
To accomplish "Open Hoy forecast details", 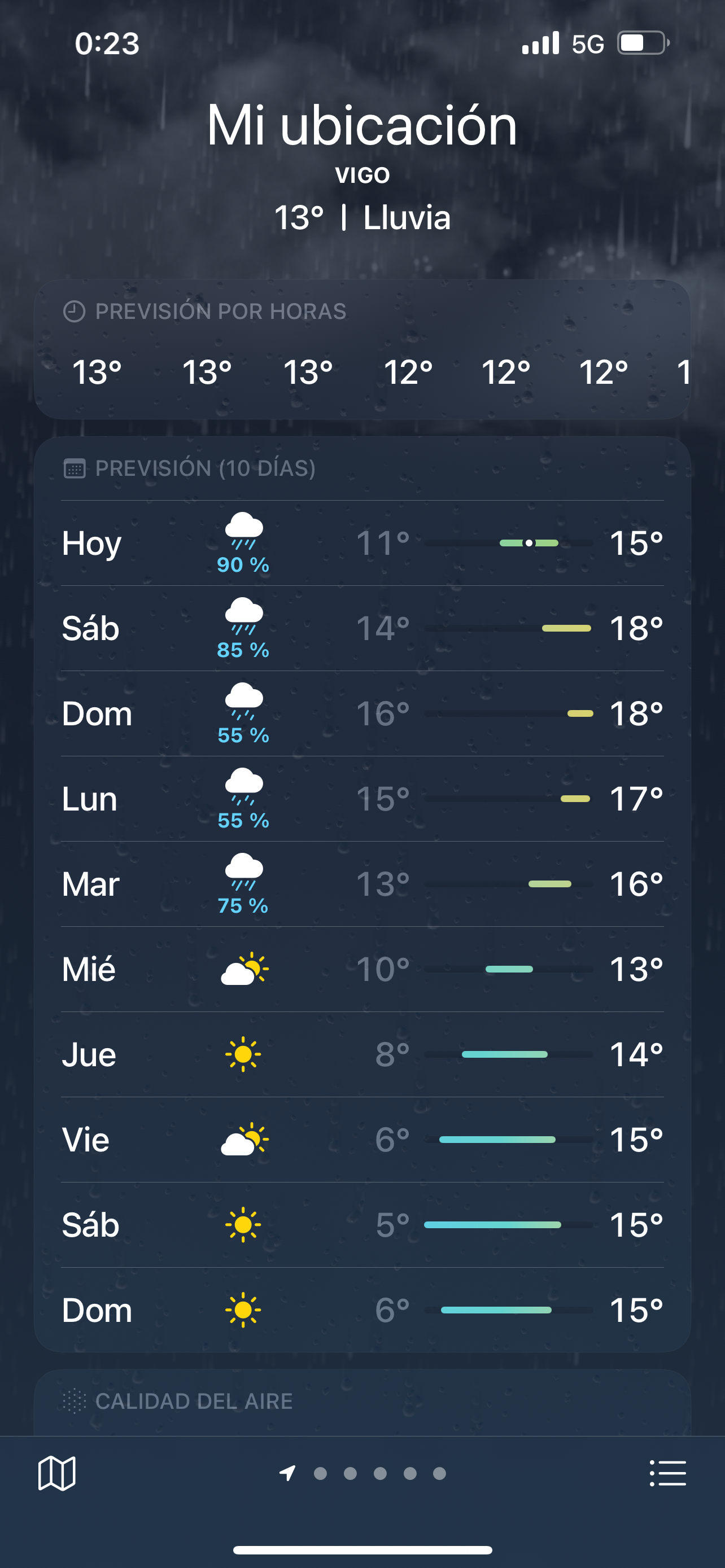I will point(362,543).
